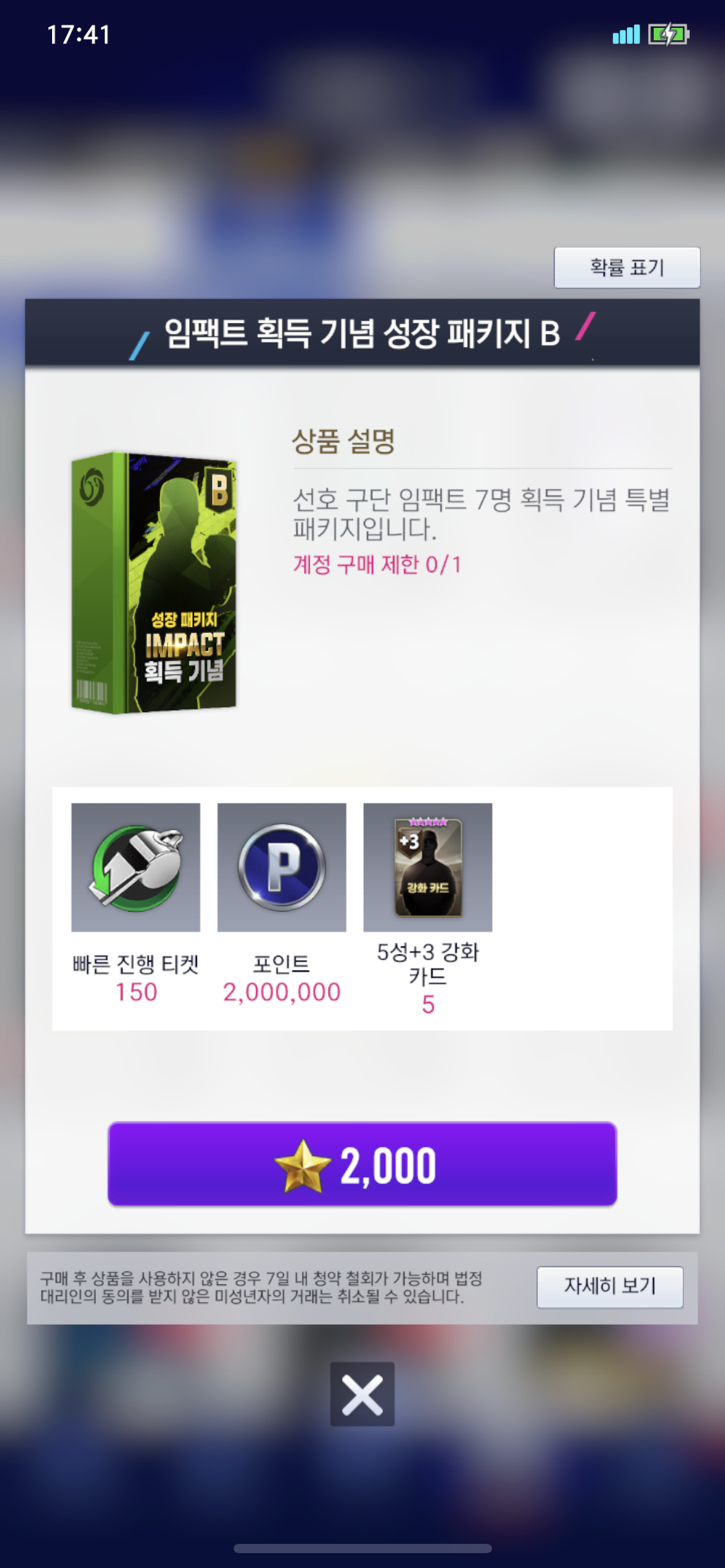
Task: Select the 포인트 2,000,000 item
Action: click(x=281, y=867)
